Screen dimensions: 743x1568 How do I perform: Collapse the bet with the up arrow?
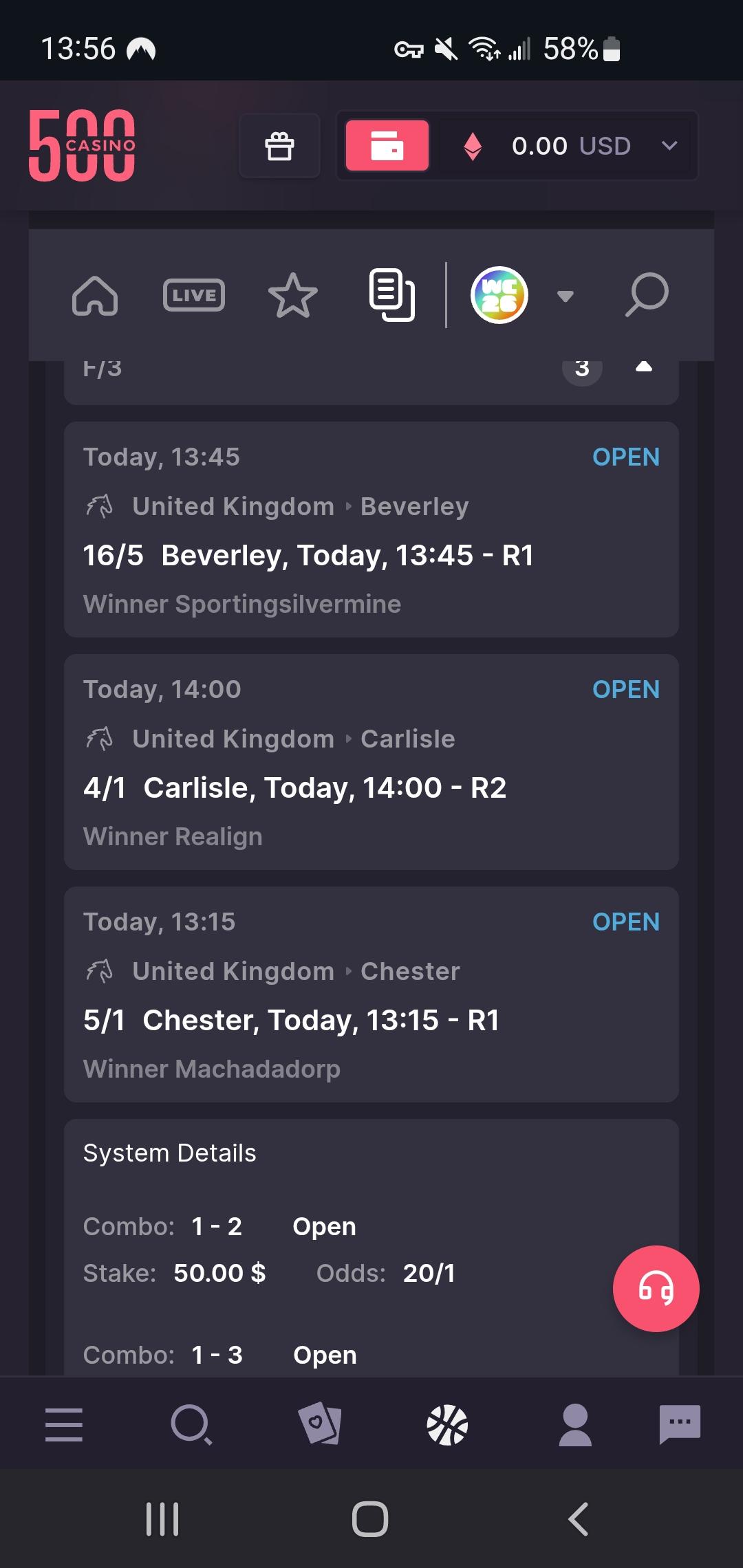[644, 367]
